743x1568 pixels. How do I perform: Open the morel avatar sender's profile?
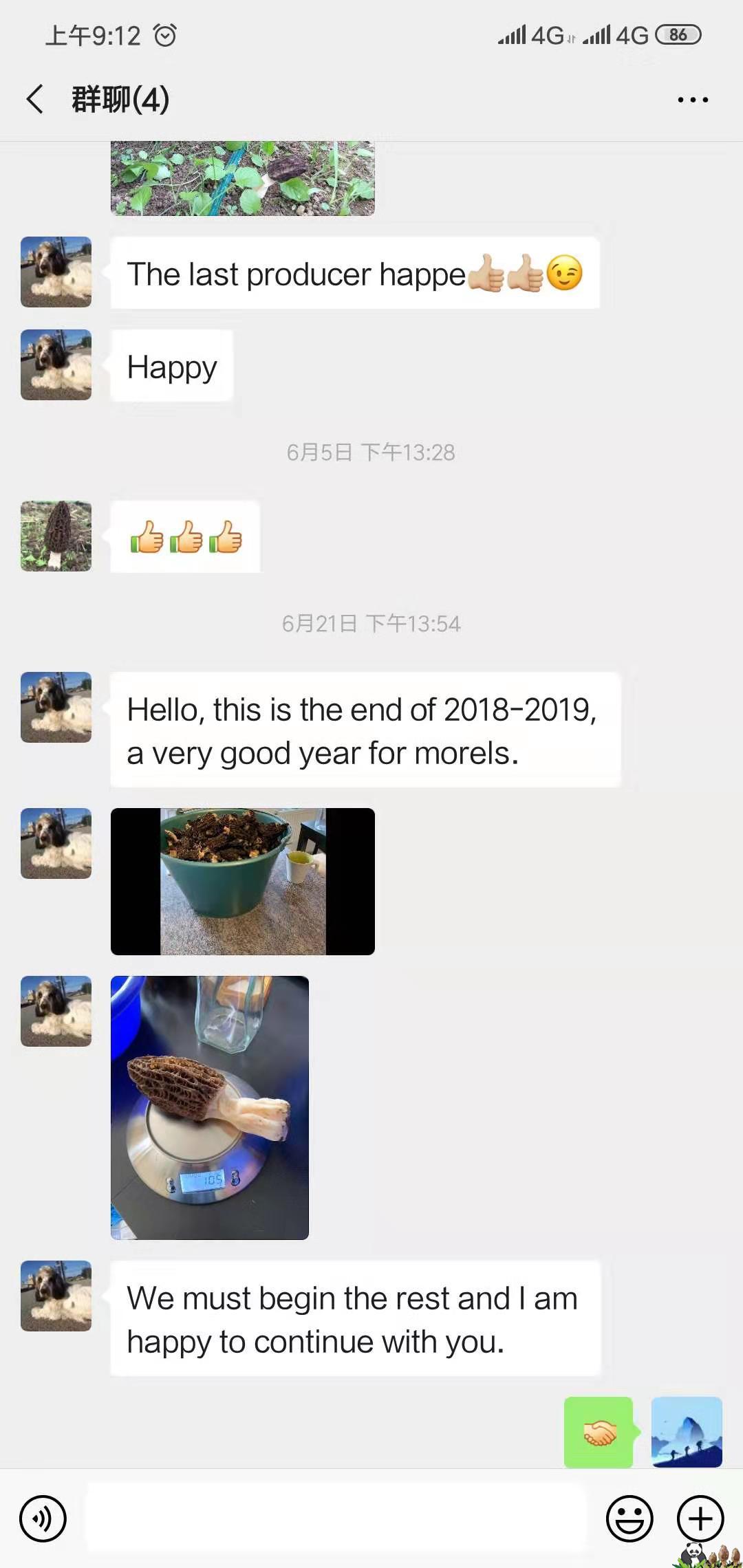pos(56,536)
